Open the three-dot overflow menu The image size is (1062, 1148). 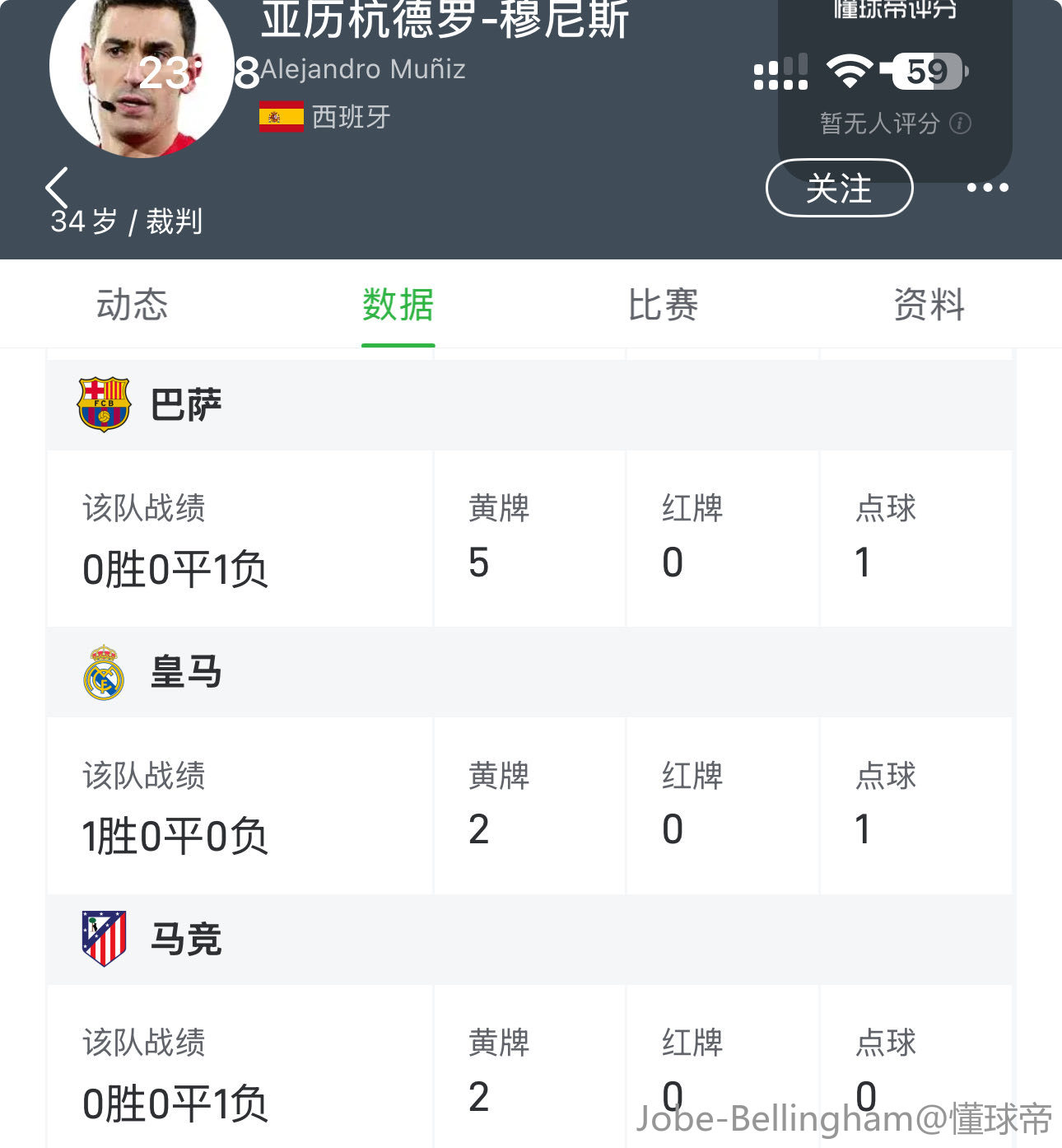click(x=987, y=188)
